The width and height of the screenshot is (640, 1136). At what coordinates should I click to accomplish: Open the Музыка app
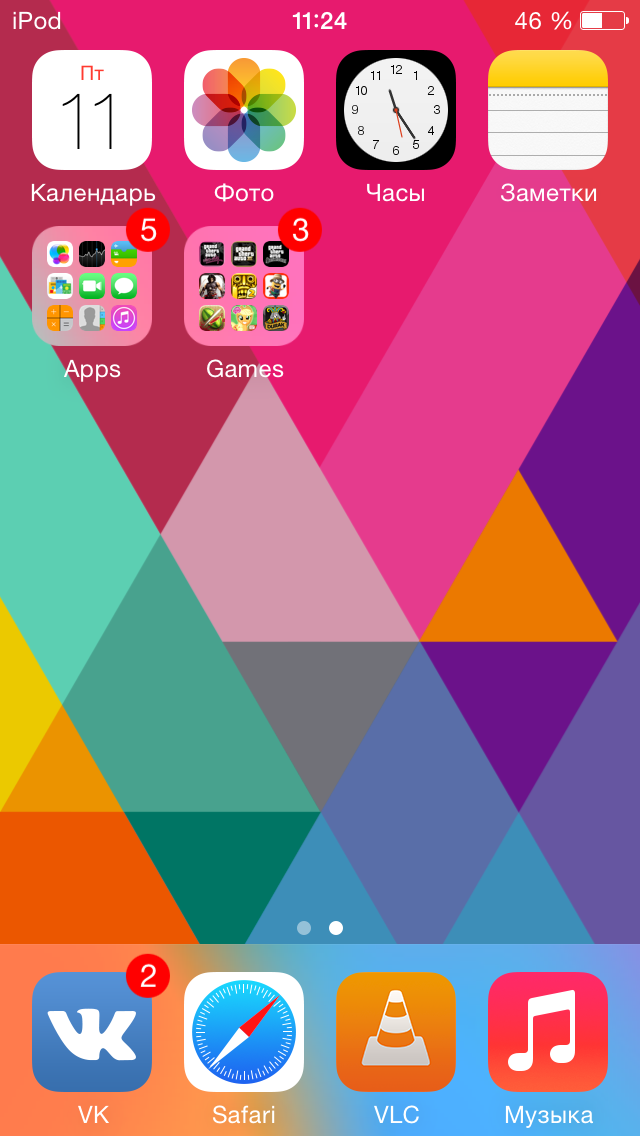click(548, 1031)
